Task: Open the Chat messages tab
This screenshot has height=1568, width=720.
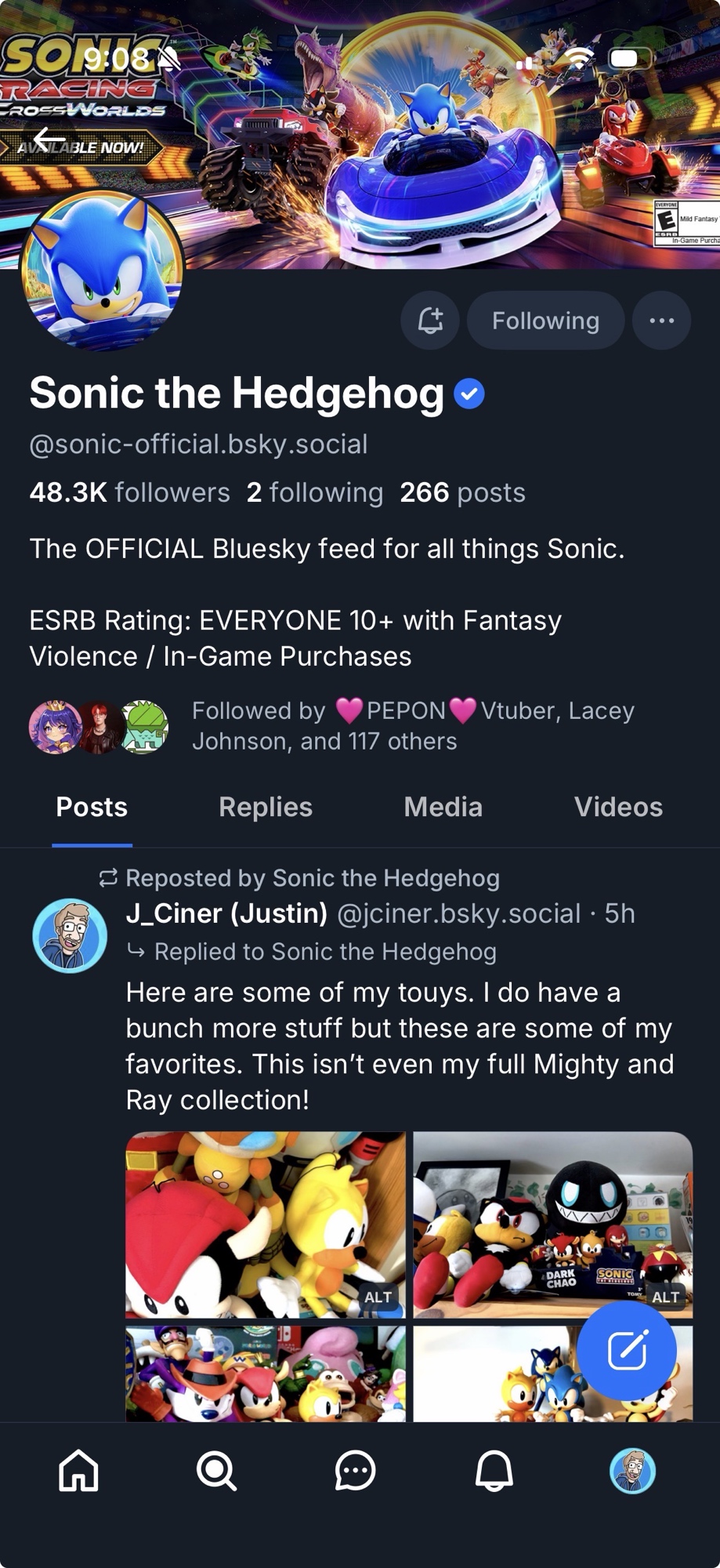Action: click(355, 1471)
